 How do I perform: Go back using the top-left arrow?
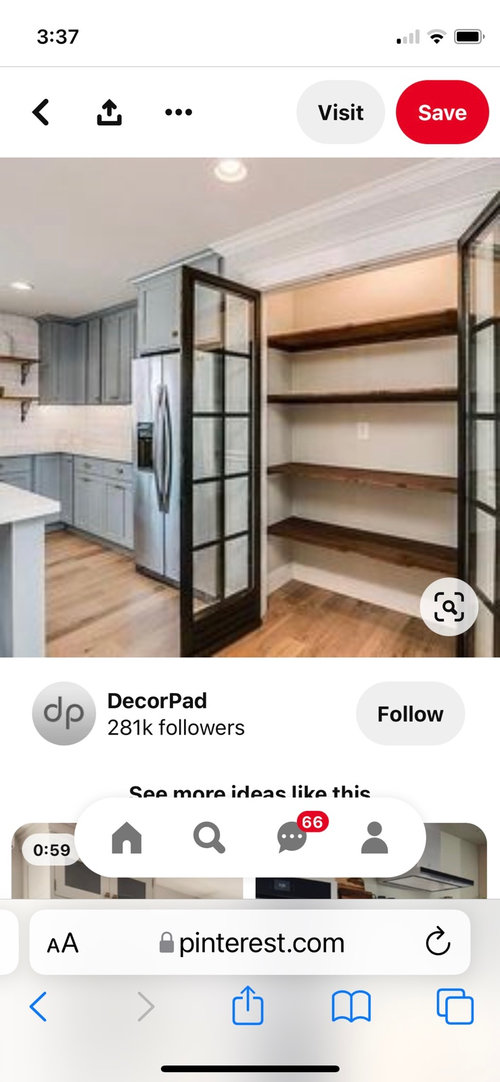coord(41,112)
